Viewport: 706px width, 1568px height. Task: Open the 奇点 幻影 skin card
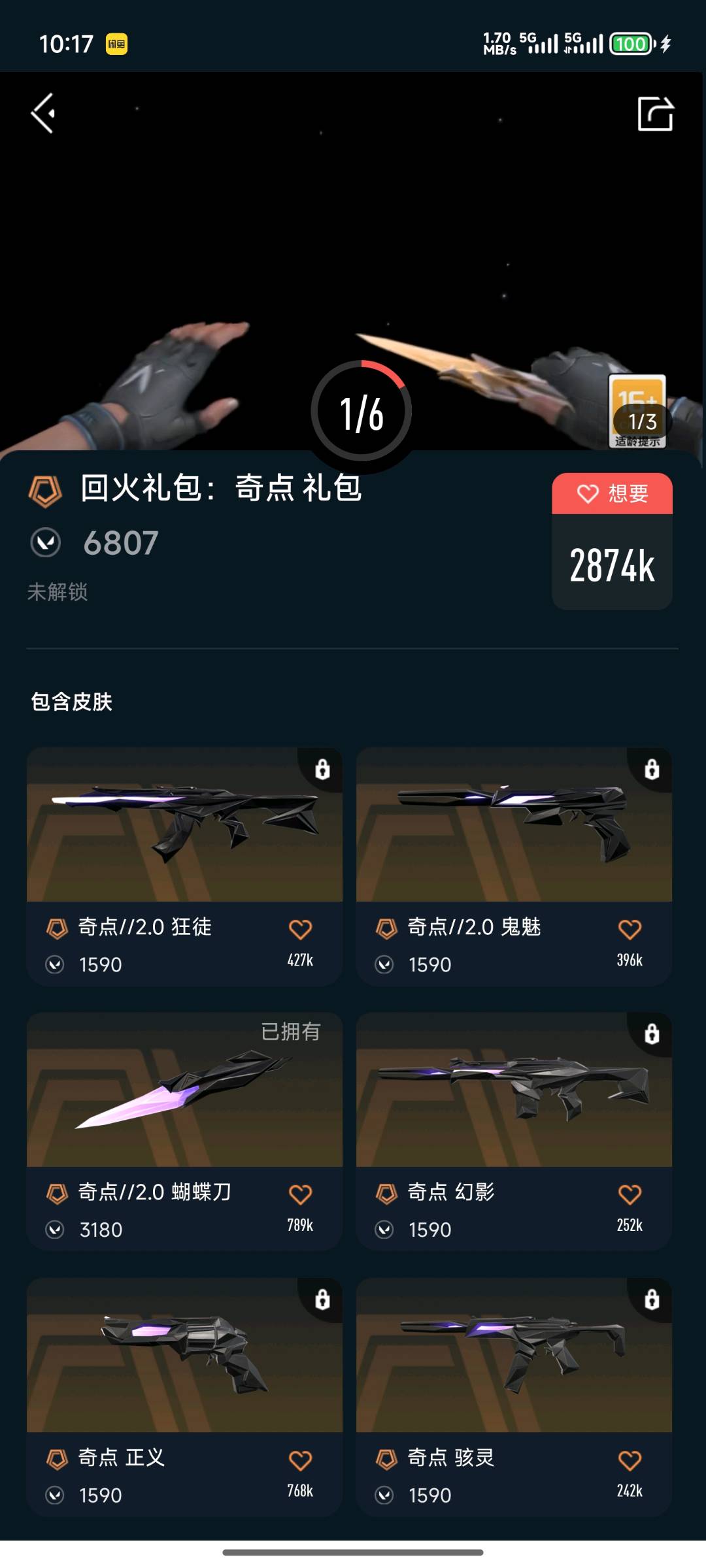514,1132
